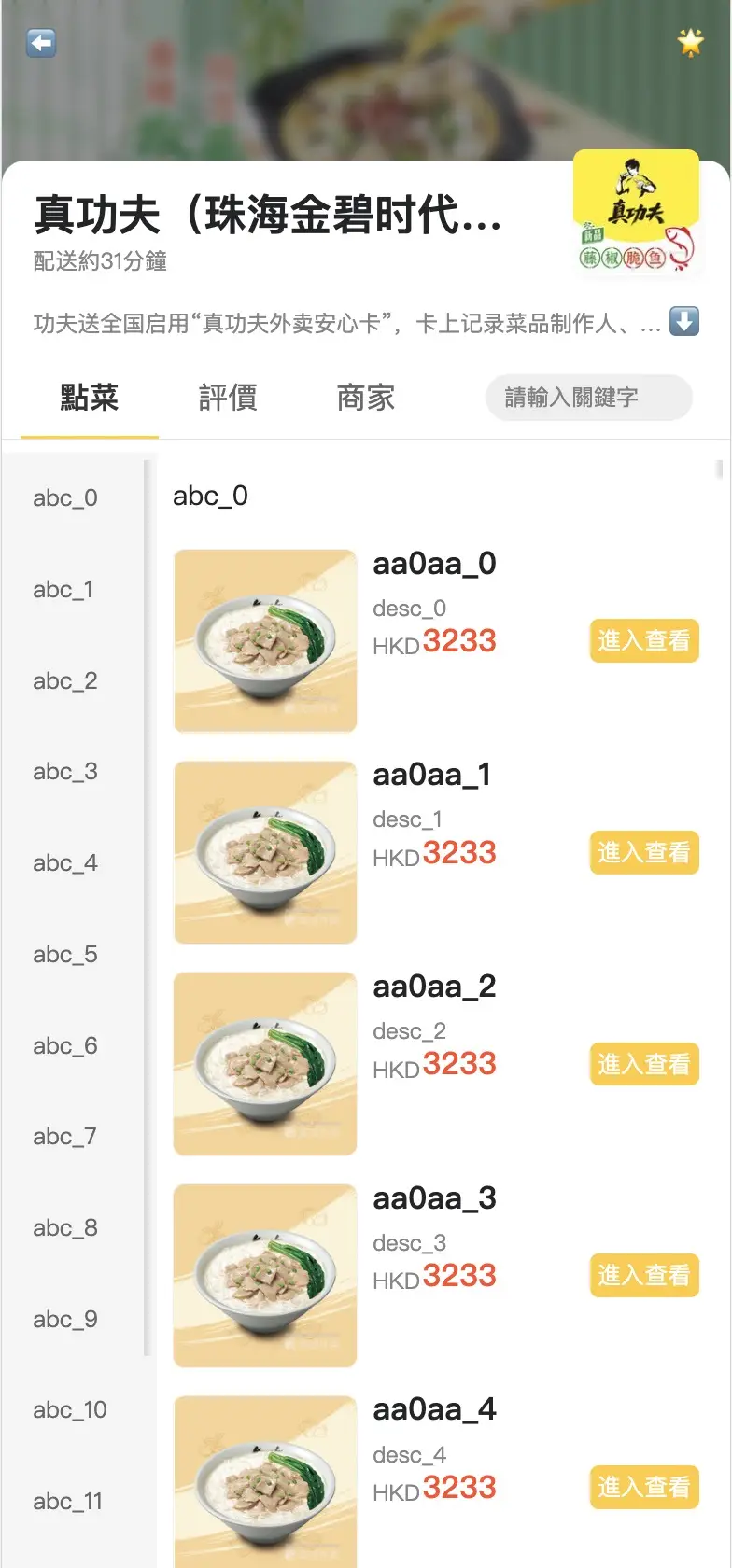The height and width of the screenshot is (1568, 732).
Task: Select category abc_1 in the sidebar
Action: (63, 590)
